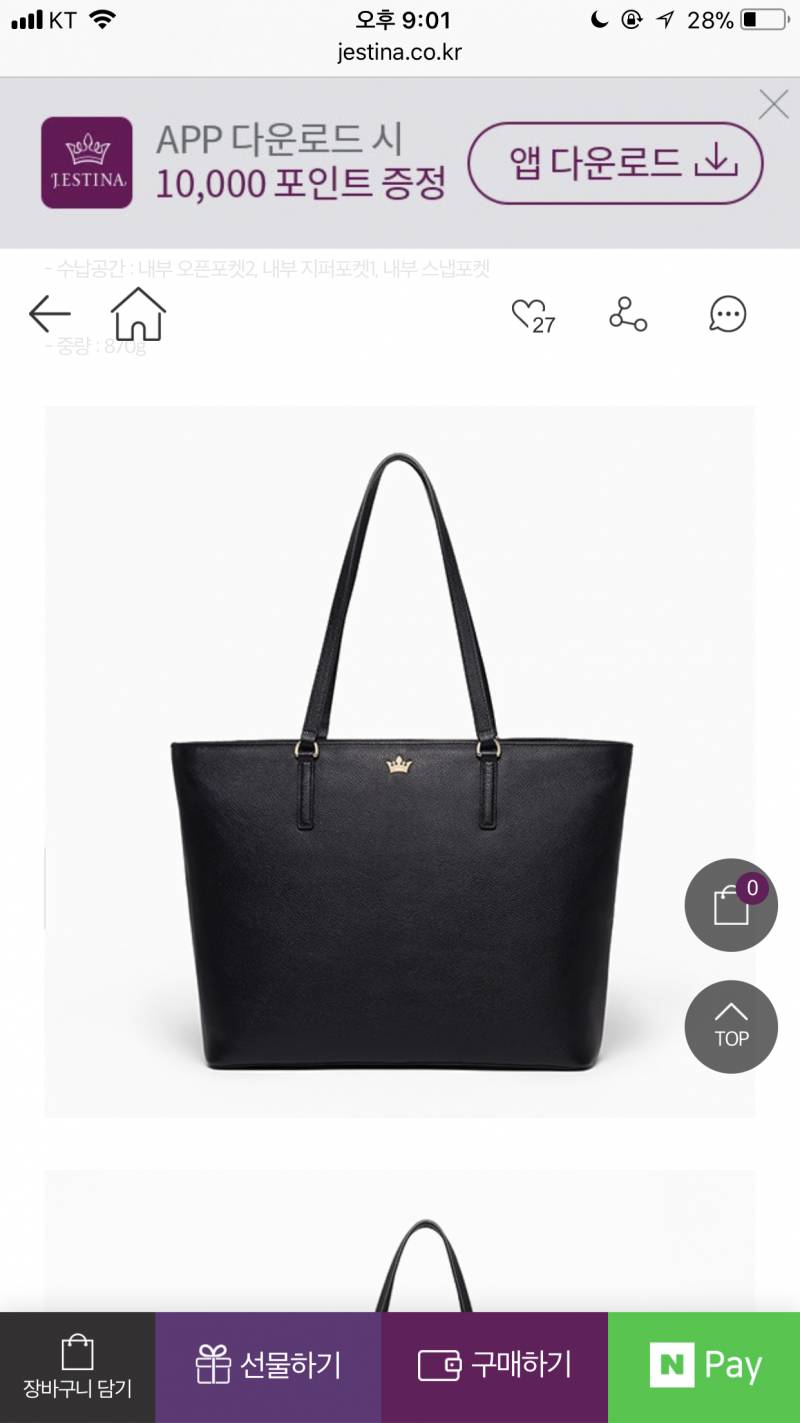Open the floating shopping cart
The height and width of the screenshot is (1423, 800).
(731, 905)
